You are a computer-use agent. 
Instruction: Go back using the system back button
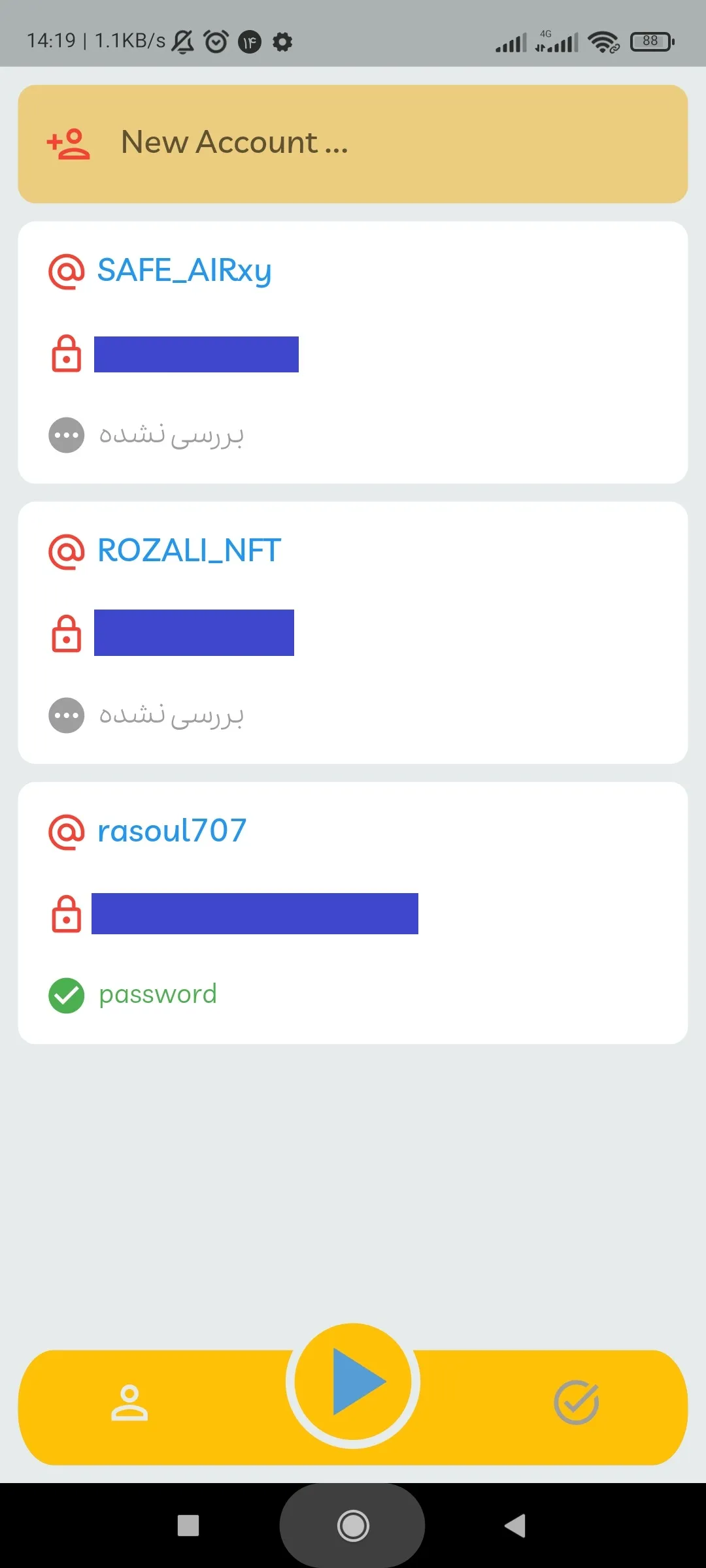point(515,1526)
